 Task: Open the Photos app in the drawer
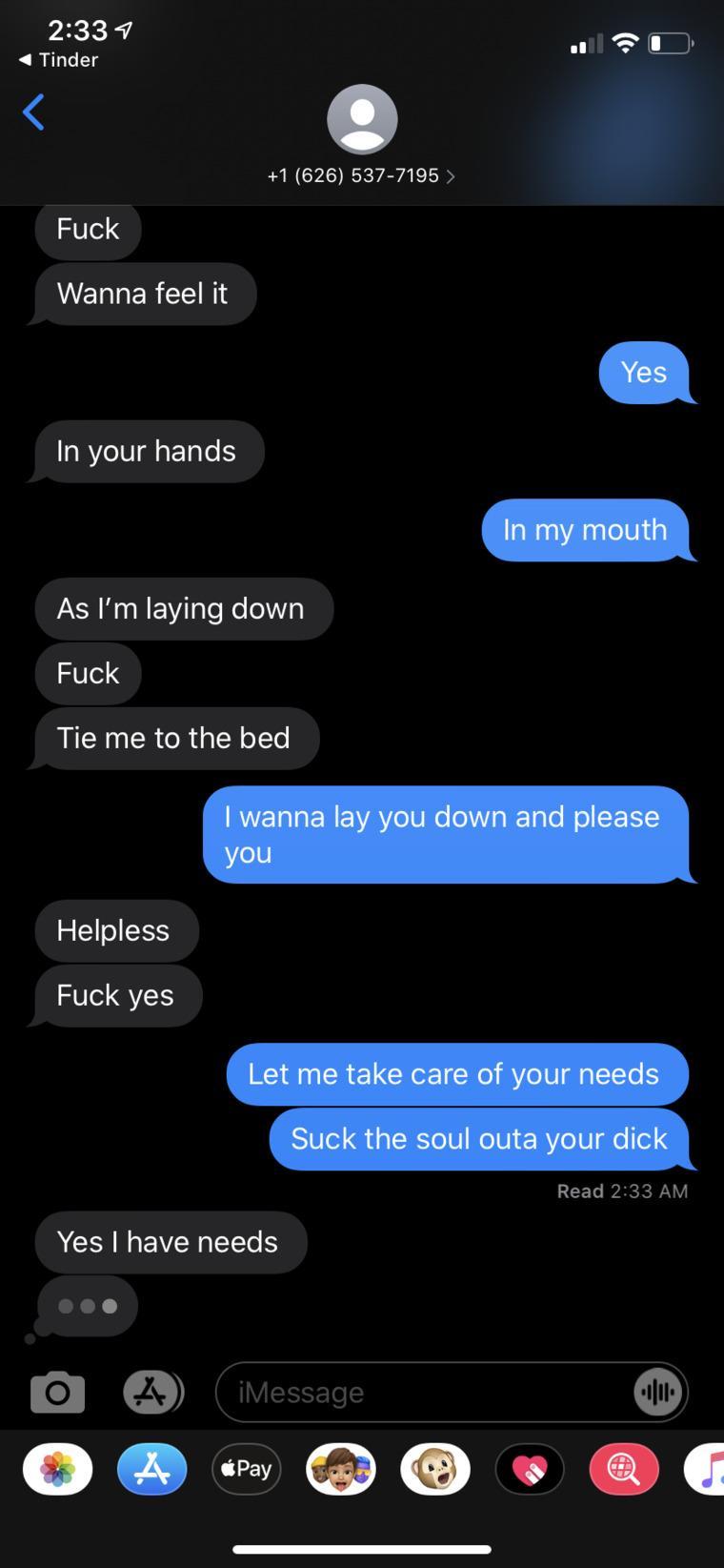pyautogui.click(x=58, y=1469)
